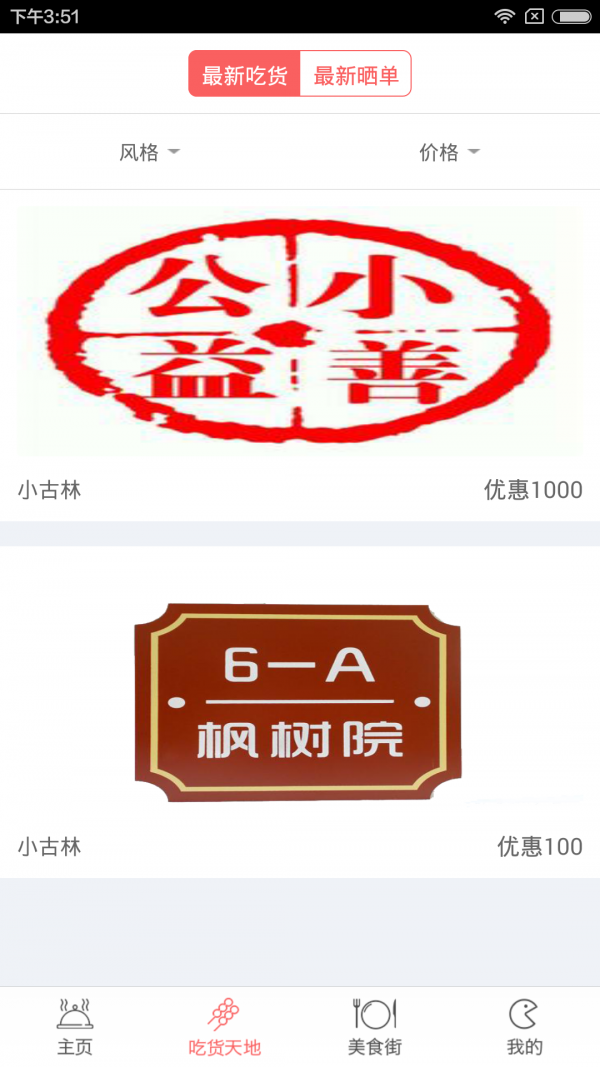The height and width of the screenshot is (1067, 600).
Task: Select the 最新吃货 segment
Action: [245, 75]
